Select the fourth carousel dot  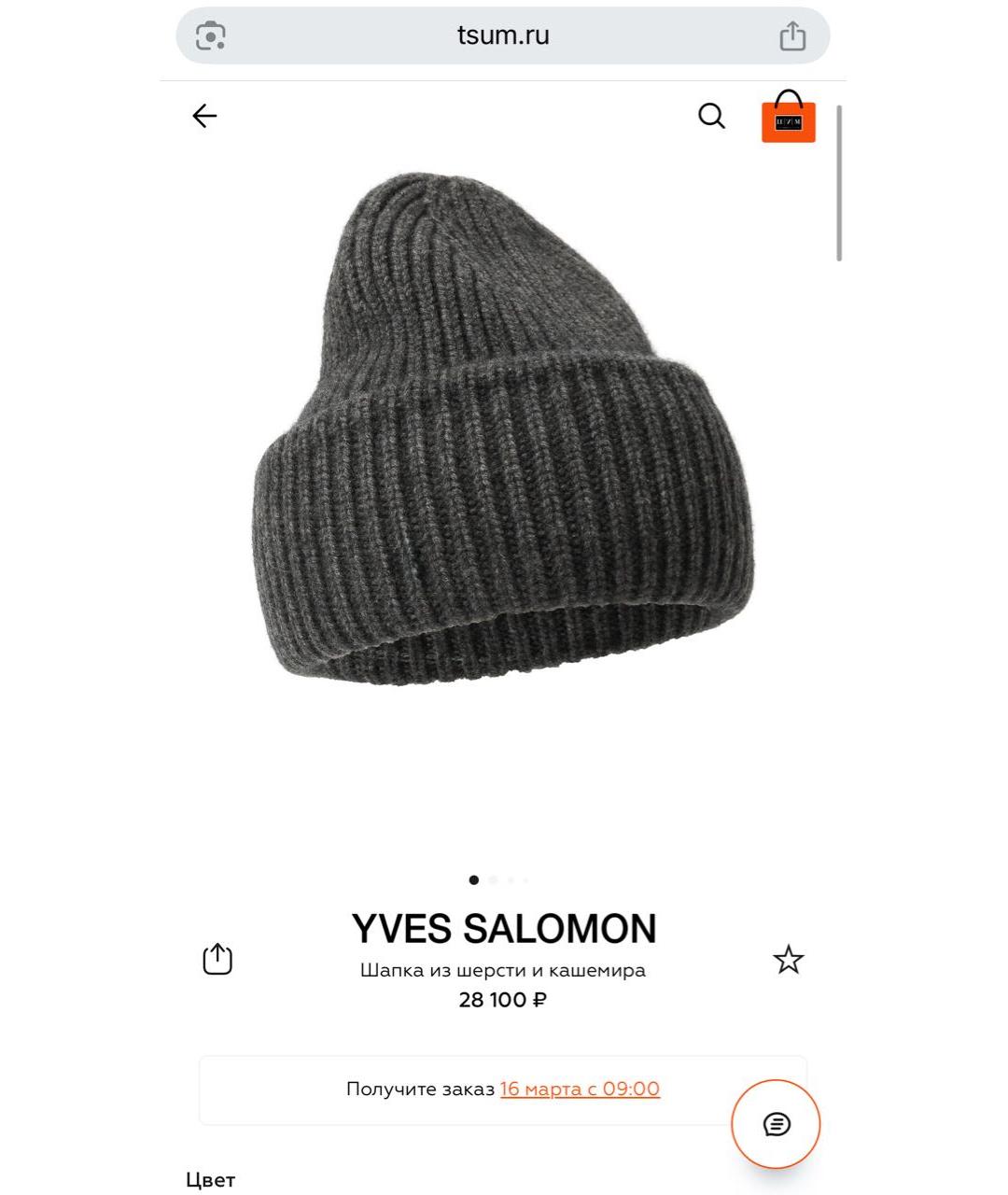click(x=525, y=879)
